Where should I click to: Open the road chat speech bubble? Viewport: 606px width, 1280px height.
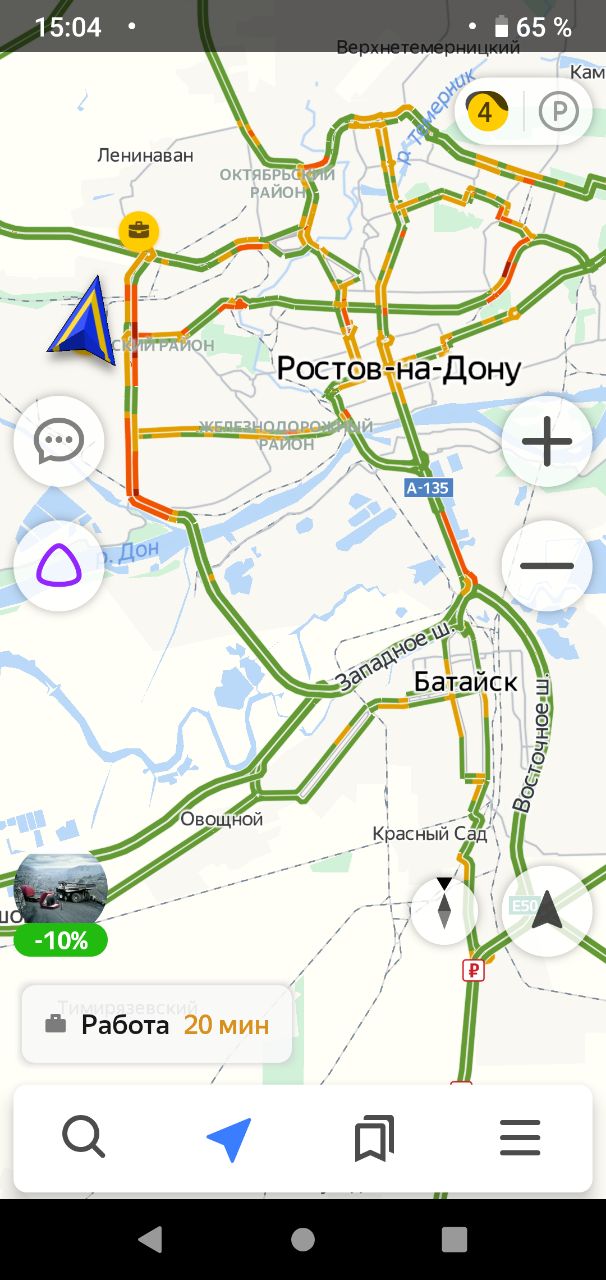click(x=59, y=441)
